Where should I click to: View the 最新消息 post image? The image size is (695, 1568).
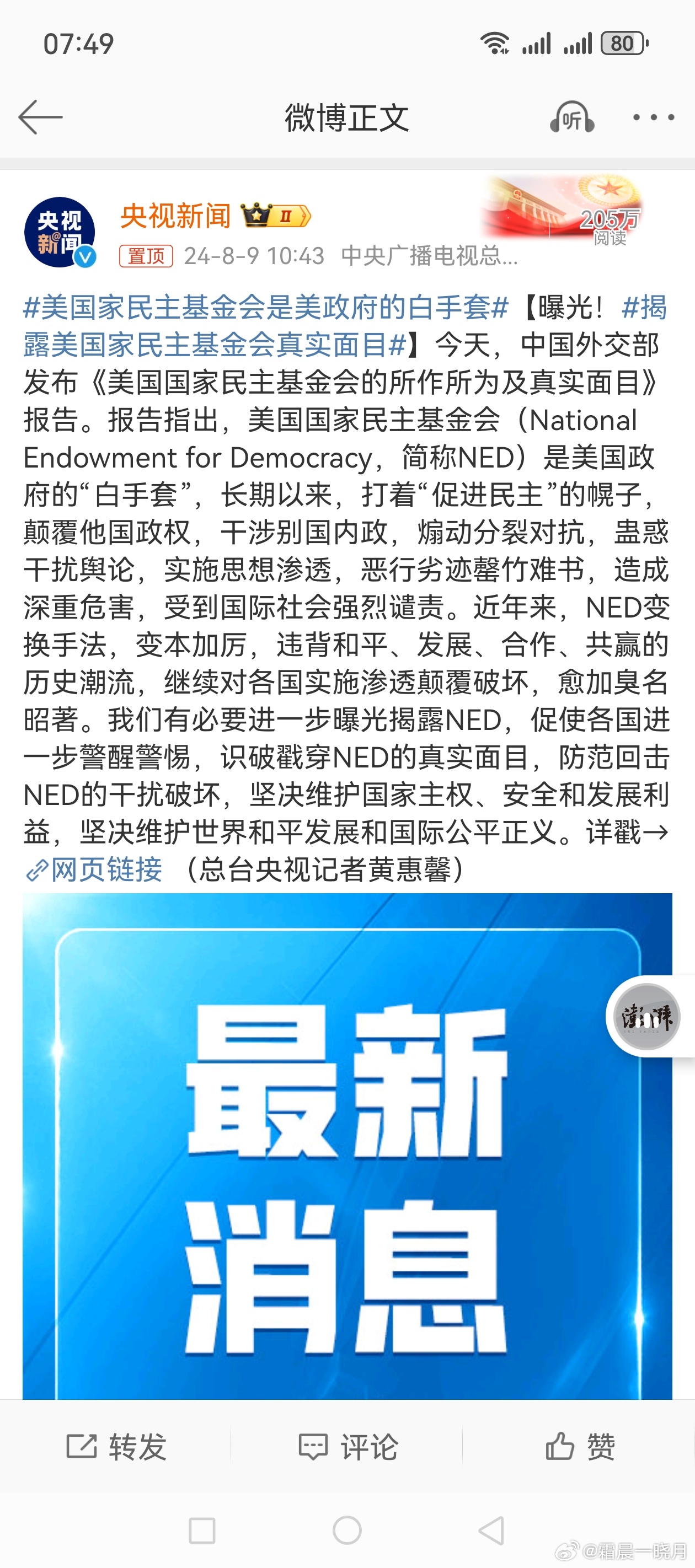pyautogui.click(x=347, y=1146)
